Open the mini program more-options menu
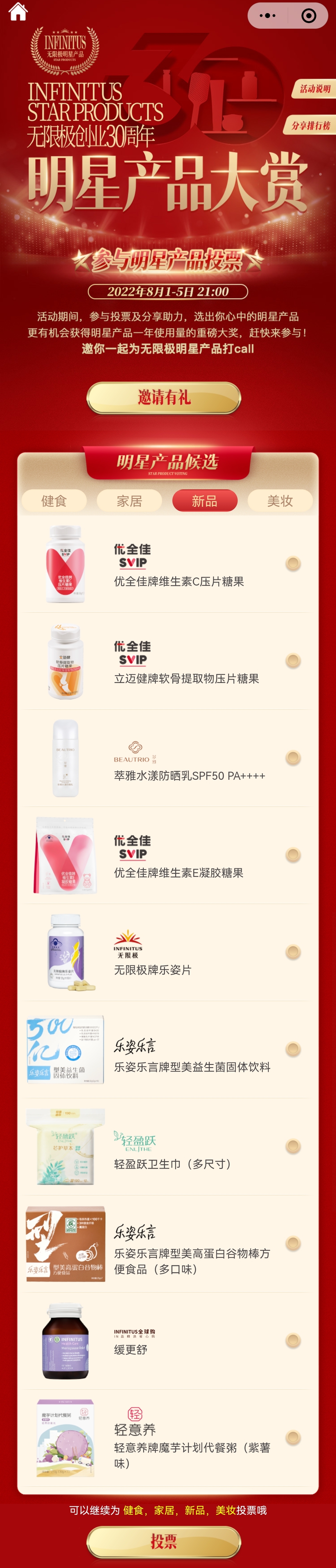Screen dimensions: 336x1568 coord(268,16)
